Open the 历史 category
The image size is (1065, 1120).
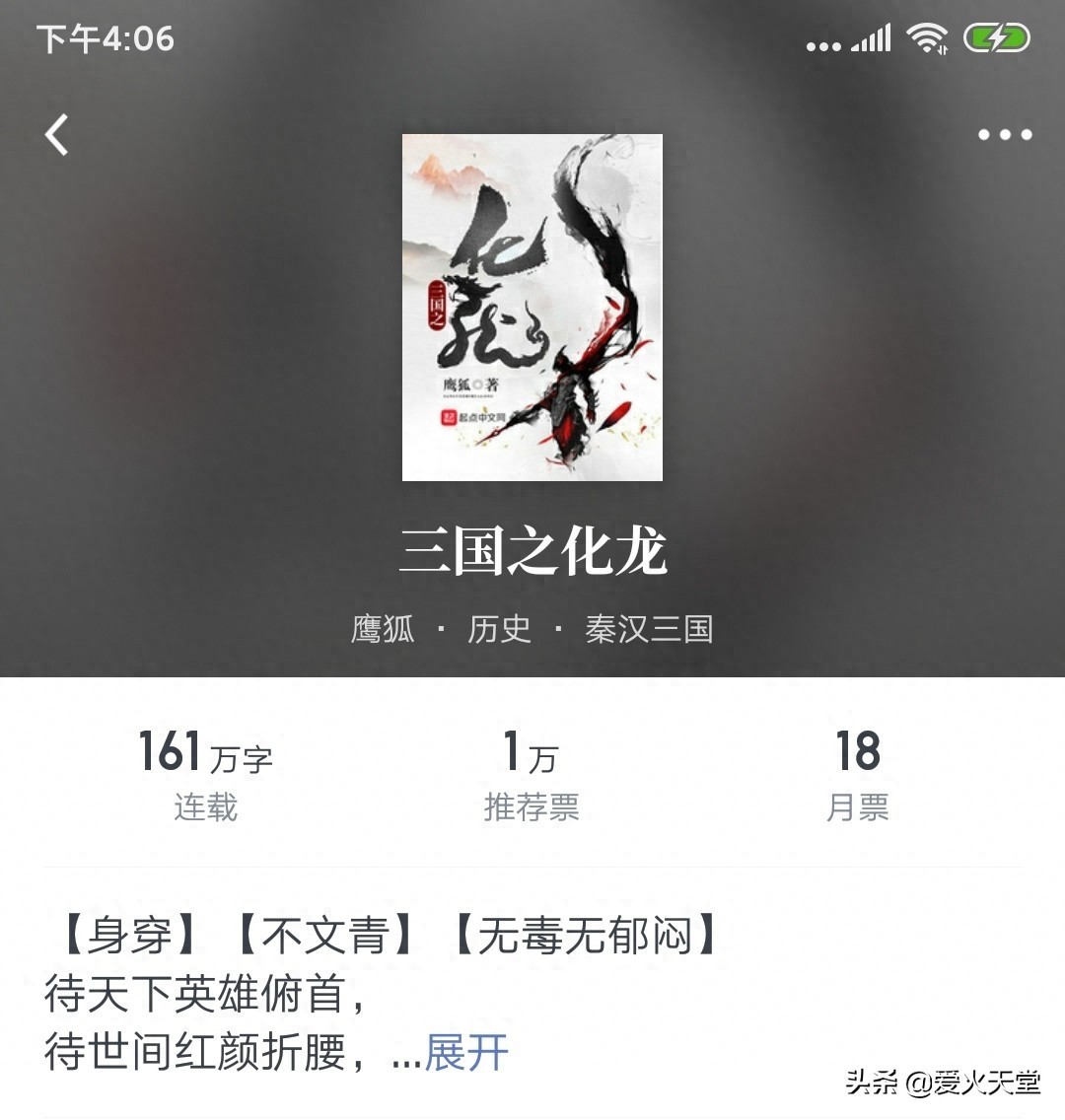click(x=499, y=629)
